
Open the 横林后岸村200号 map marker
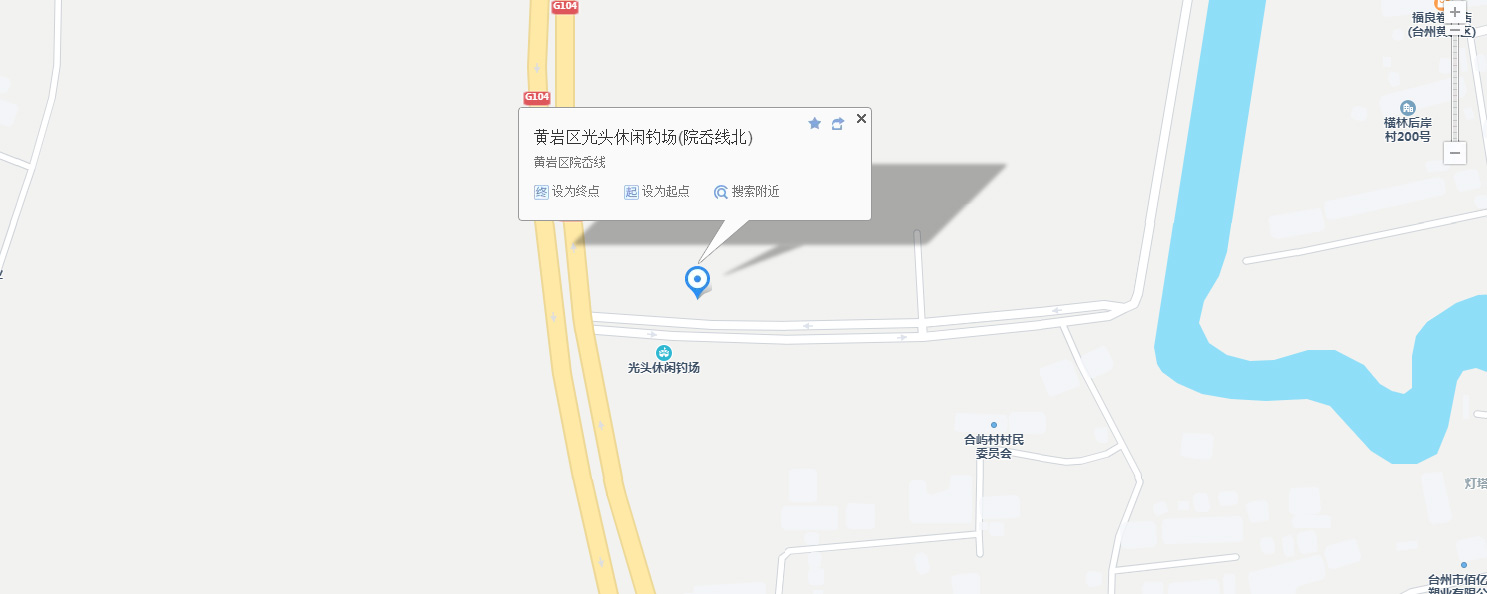(1408, 108)
